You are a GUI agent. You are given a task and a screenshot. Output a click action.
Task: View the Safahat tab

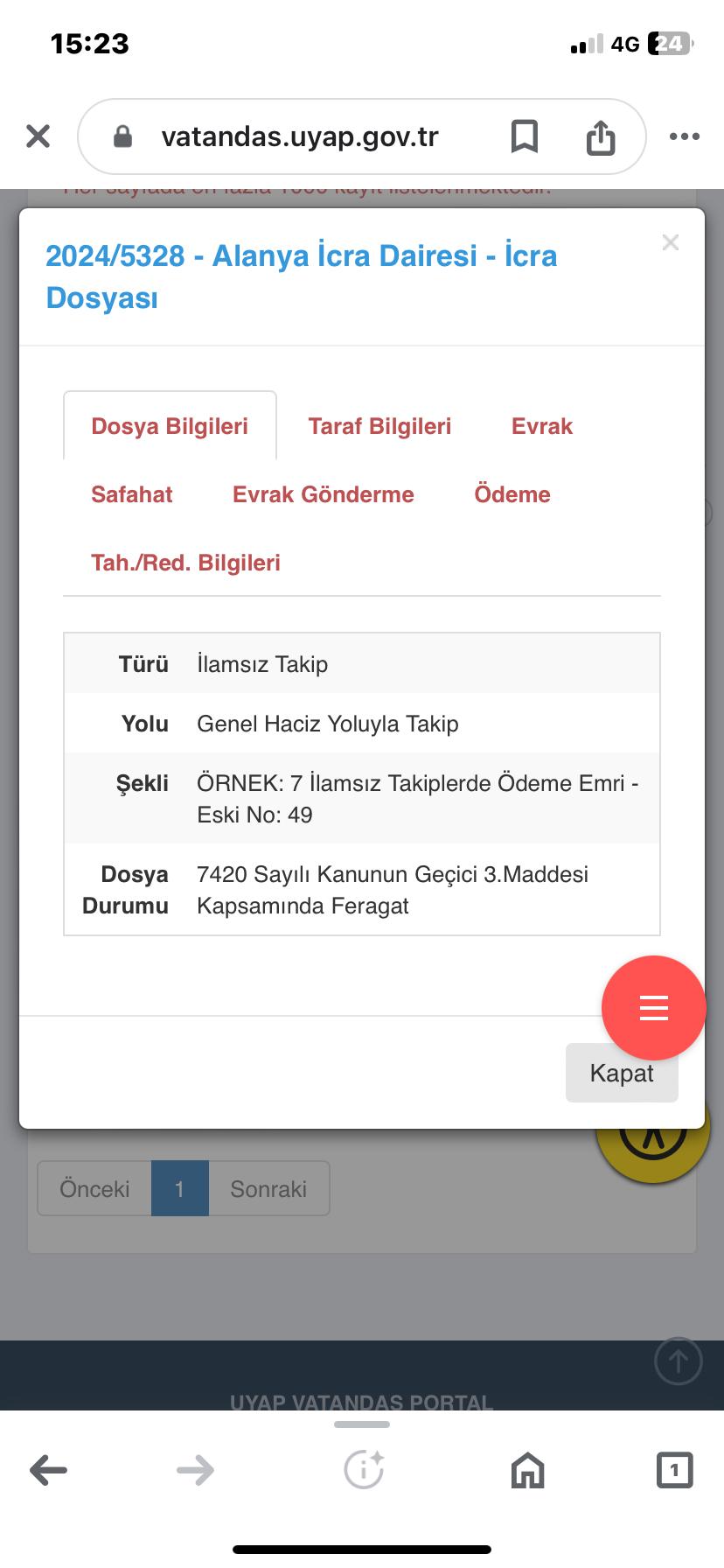pos(131,494)
